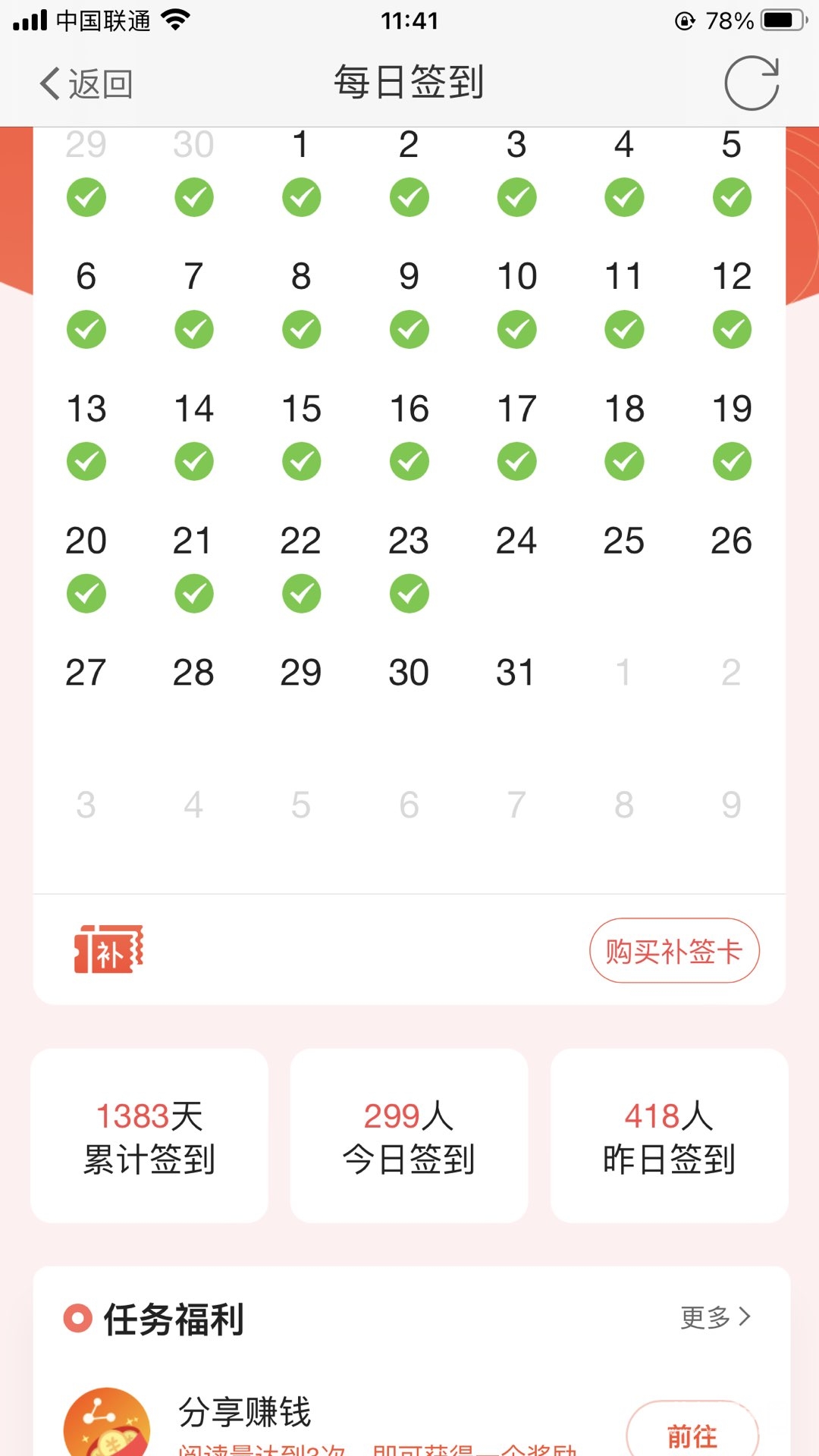Tap 购买补签卡 button
The width and height of the screenshot is (819, 1456).
coord(674,951)
